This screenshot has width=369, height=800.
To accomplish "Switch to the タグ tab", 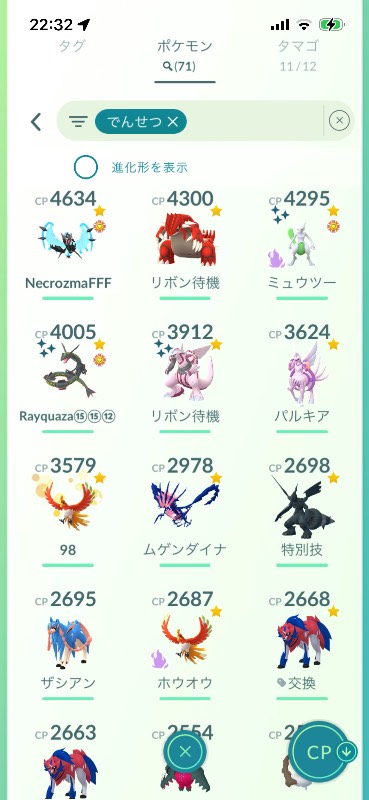I will 71,46.
